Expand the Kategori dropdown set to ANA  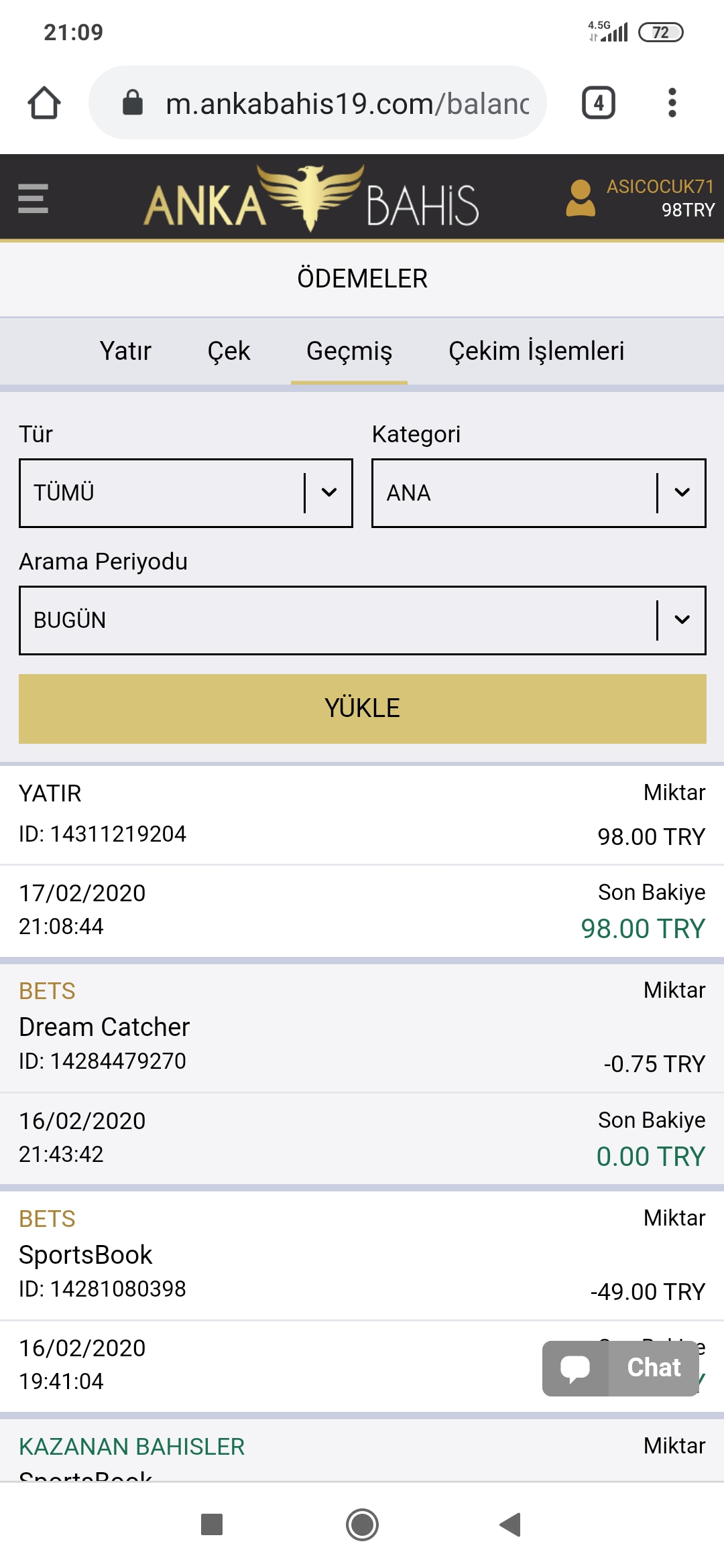(539, 493)
